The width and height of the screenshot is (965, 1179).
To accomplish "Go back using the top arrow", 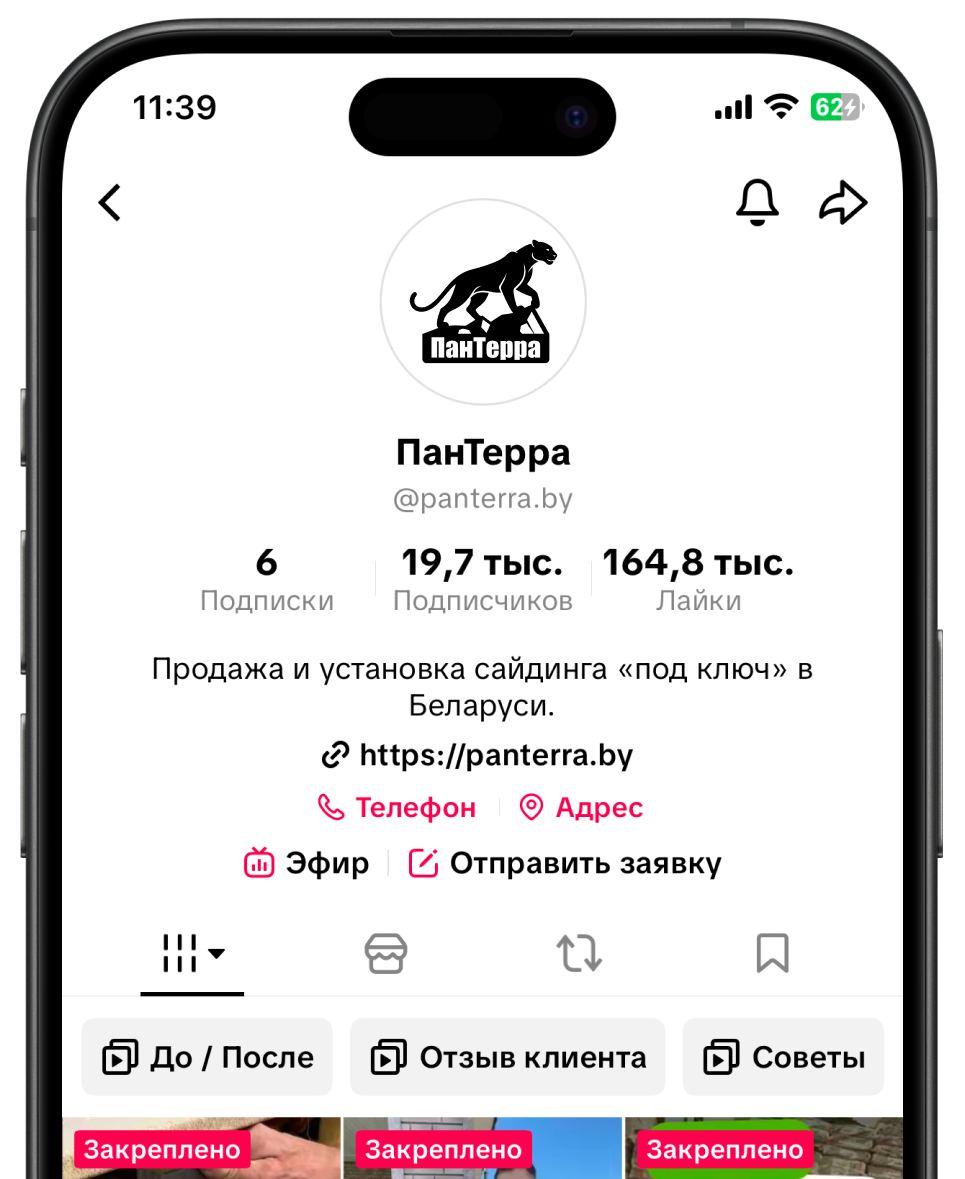I will pos(110,203).
